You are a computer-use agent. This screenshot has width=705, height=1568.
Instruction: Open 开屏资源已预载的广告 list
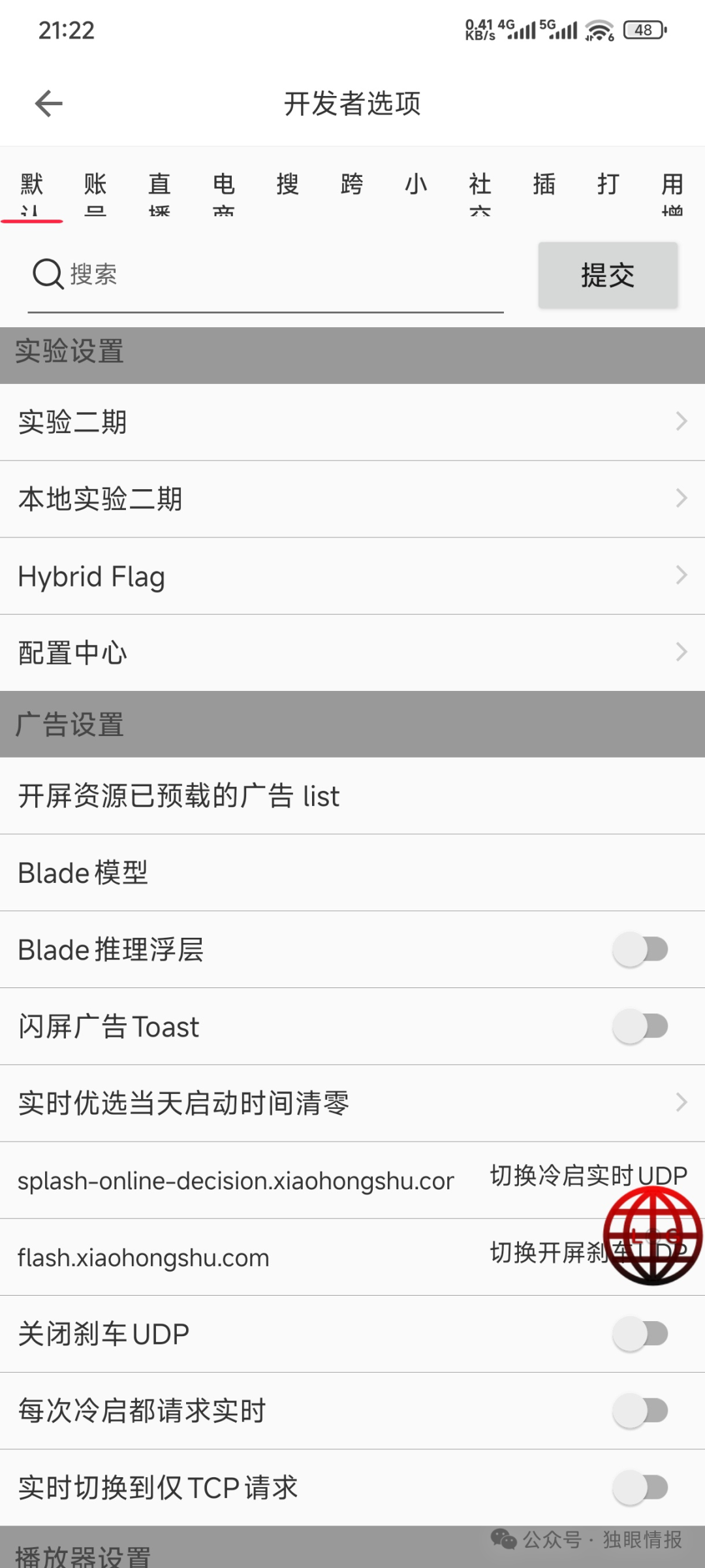click(352, 796)
